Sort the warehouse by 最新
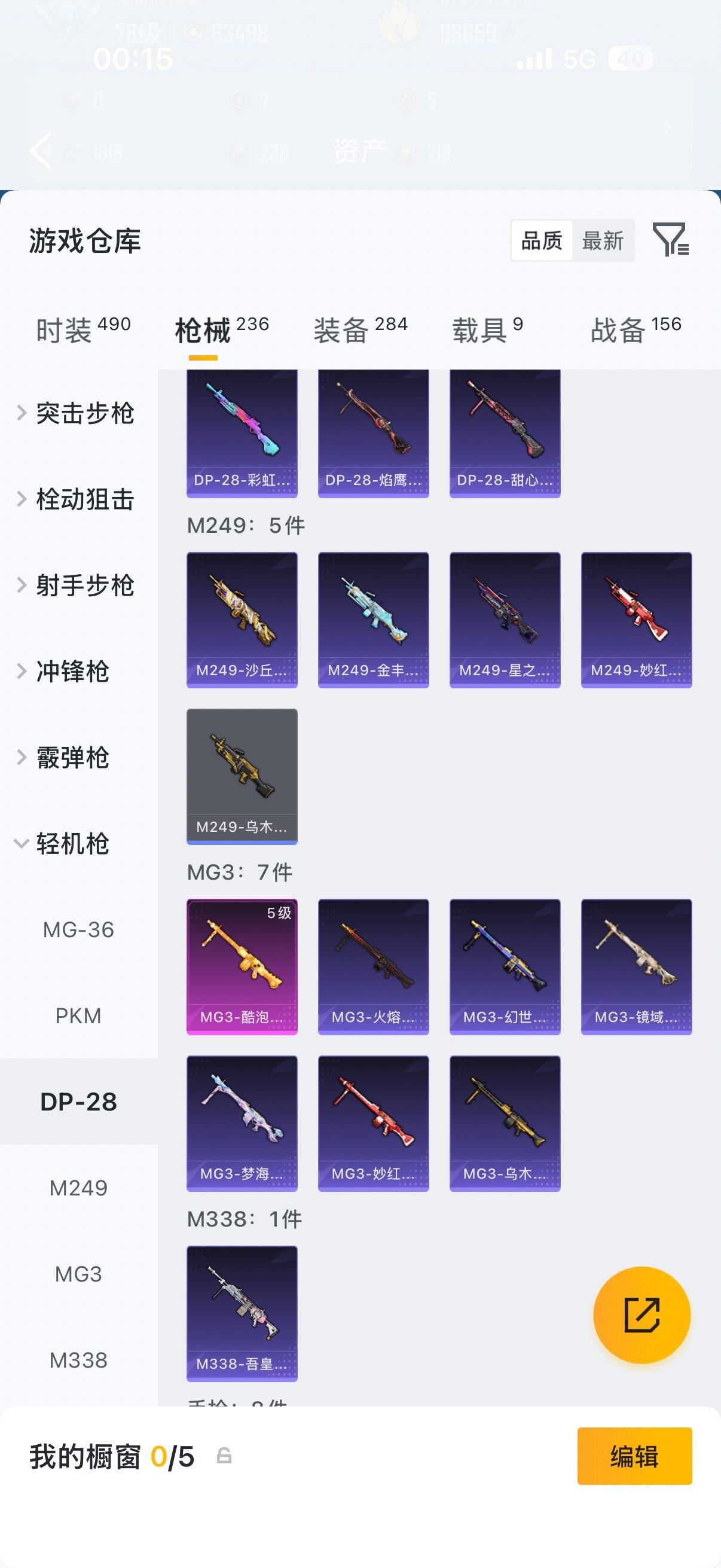This screenshot has height=1568, width=721. 603,240
